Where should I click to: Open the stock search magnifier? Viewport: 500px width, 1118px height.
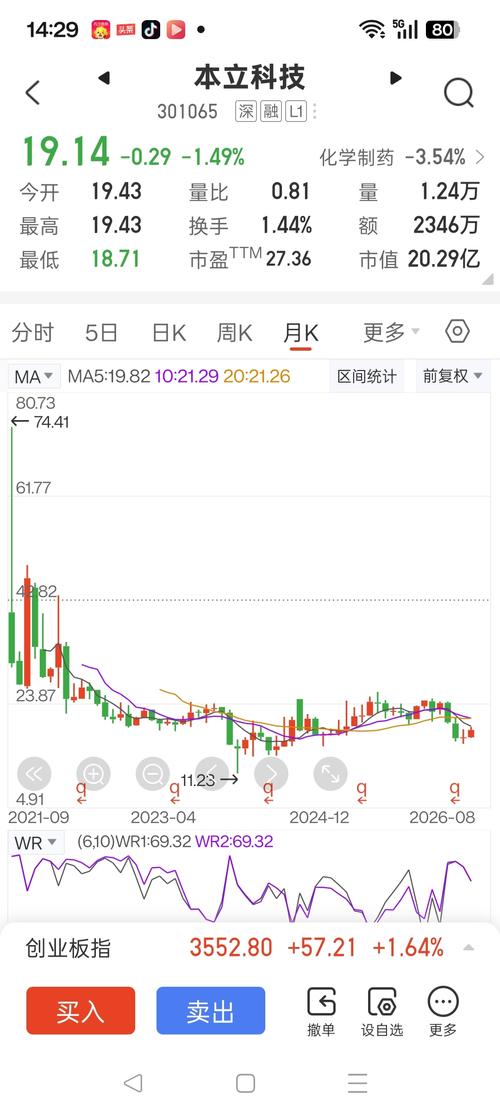point(459,93)
